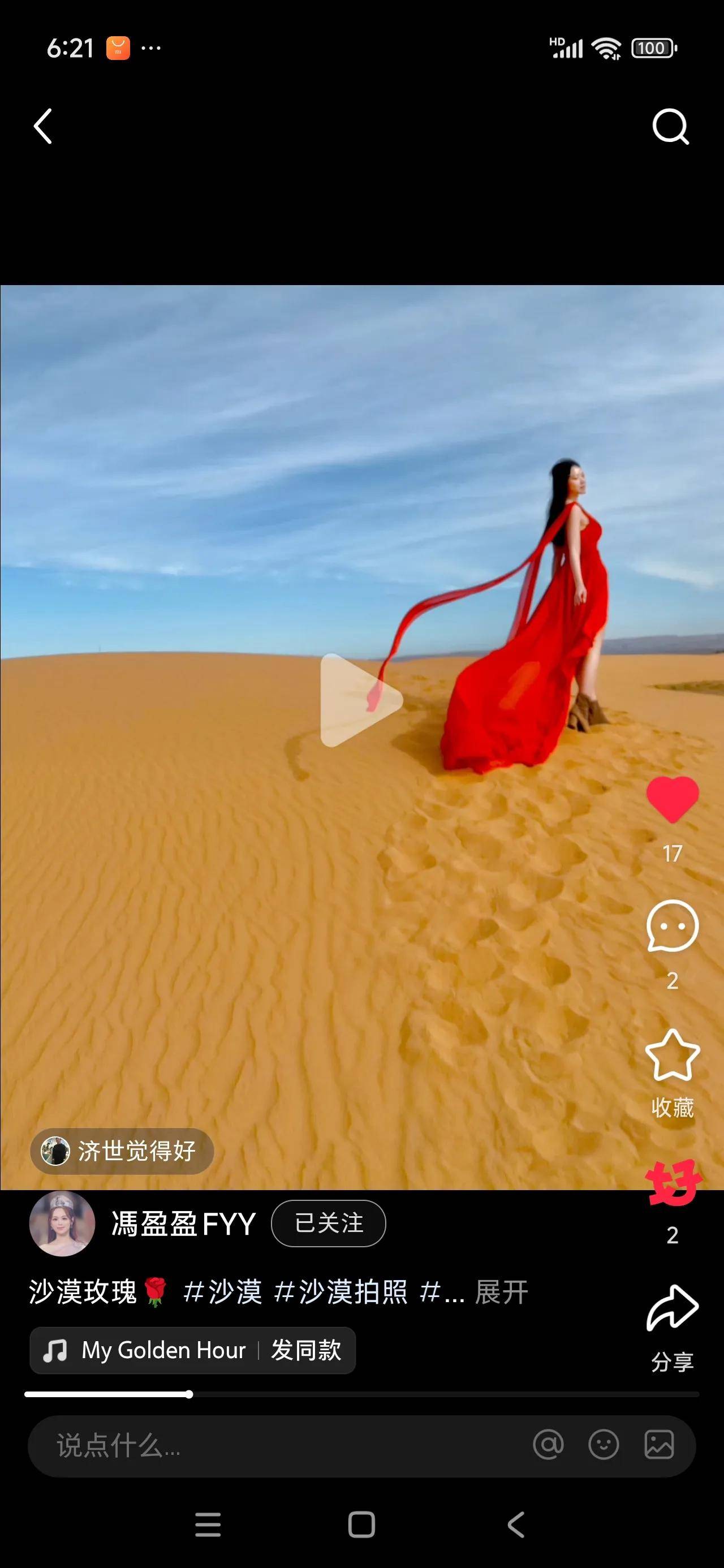The image size is (724, 1568).
Task: Tap the red heart like icon
Action: pyautogui.click(x=672, y=800)
